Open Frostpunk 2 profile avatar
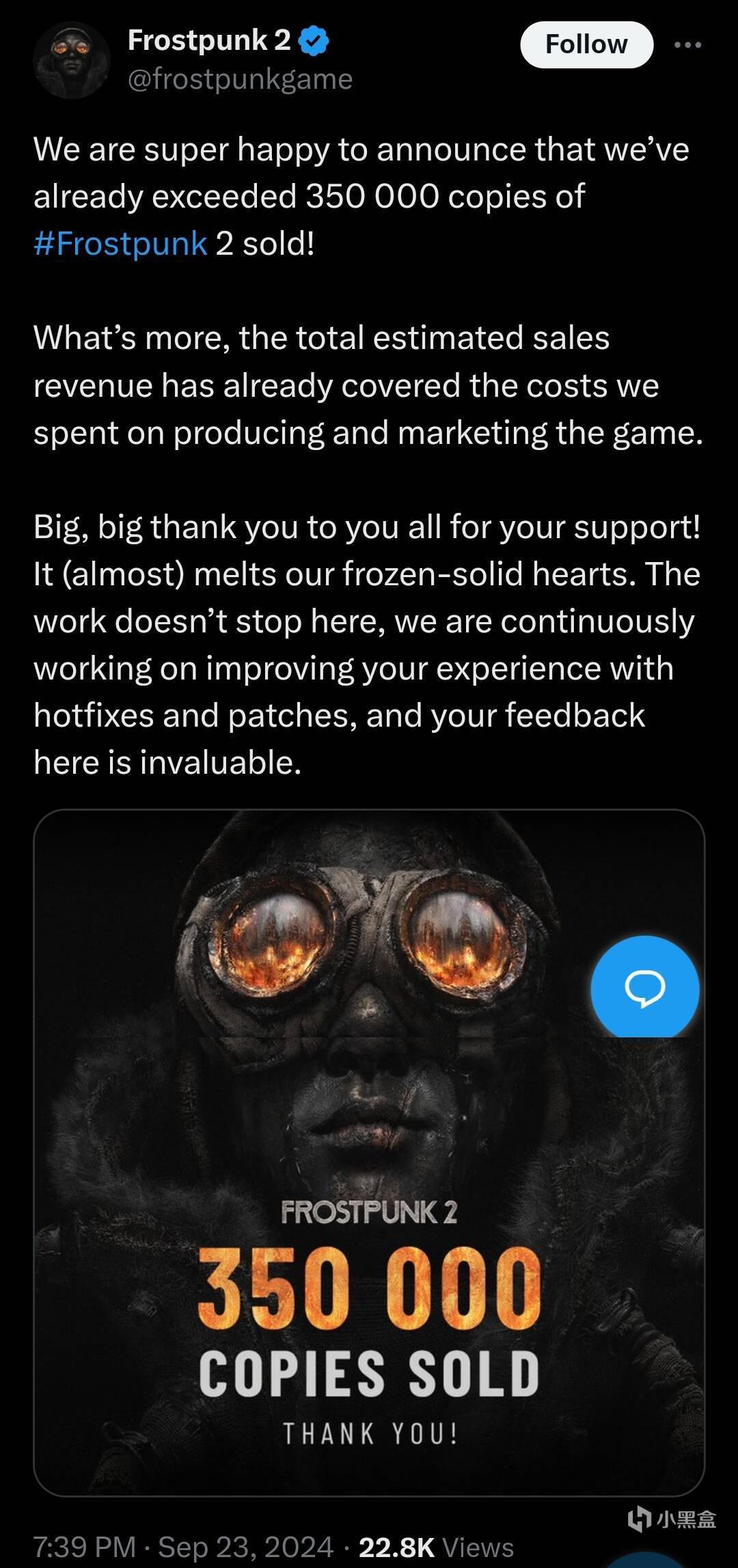 coord(71,60)
